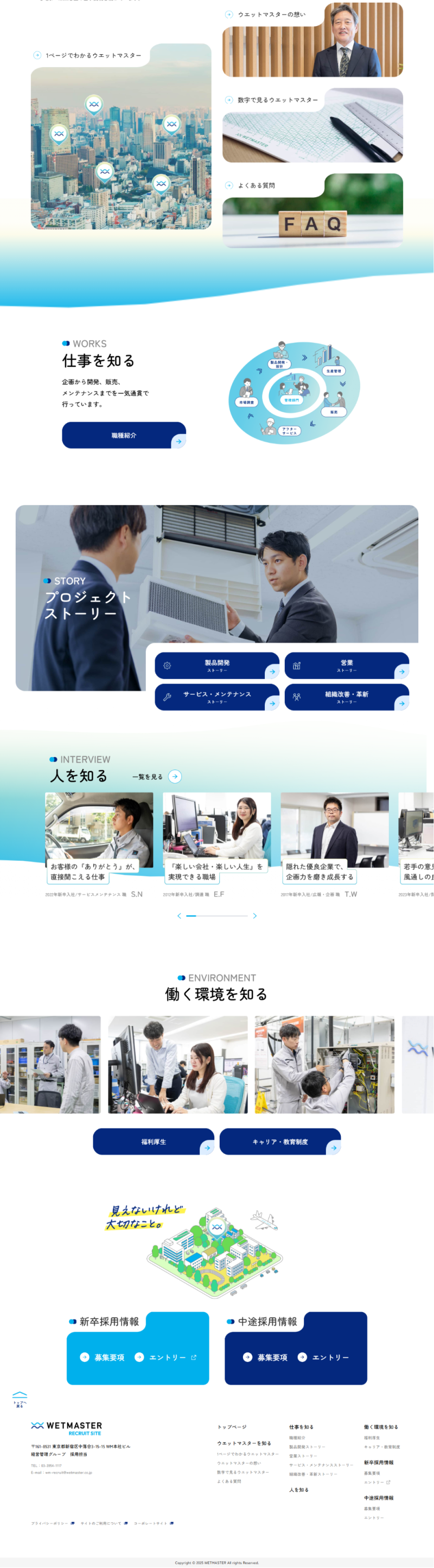This screenshot has height=1568, width=434.
Task: Tap エントリー in the 中途採用情報 box
Action: [x=324, y=1357]
